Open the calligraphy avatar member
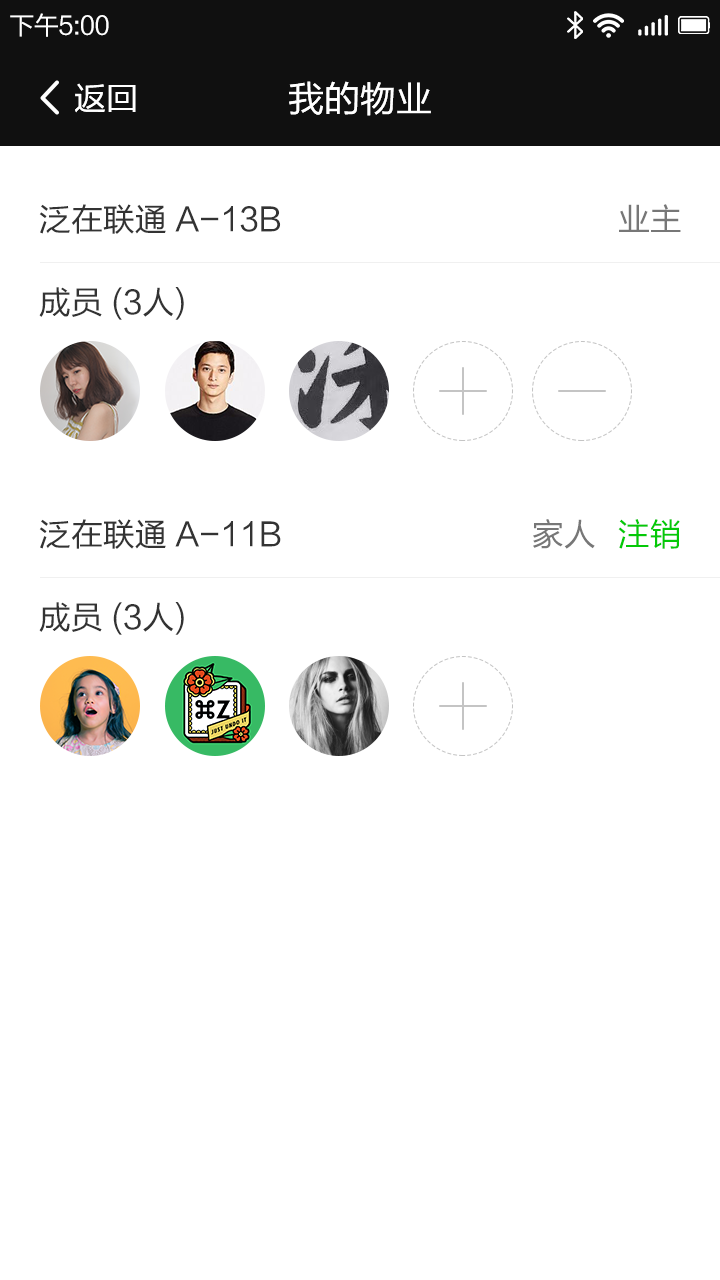 [x=339, y=391]
